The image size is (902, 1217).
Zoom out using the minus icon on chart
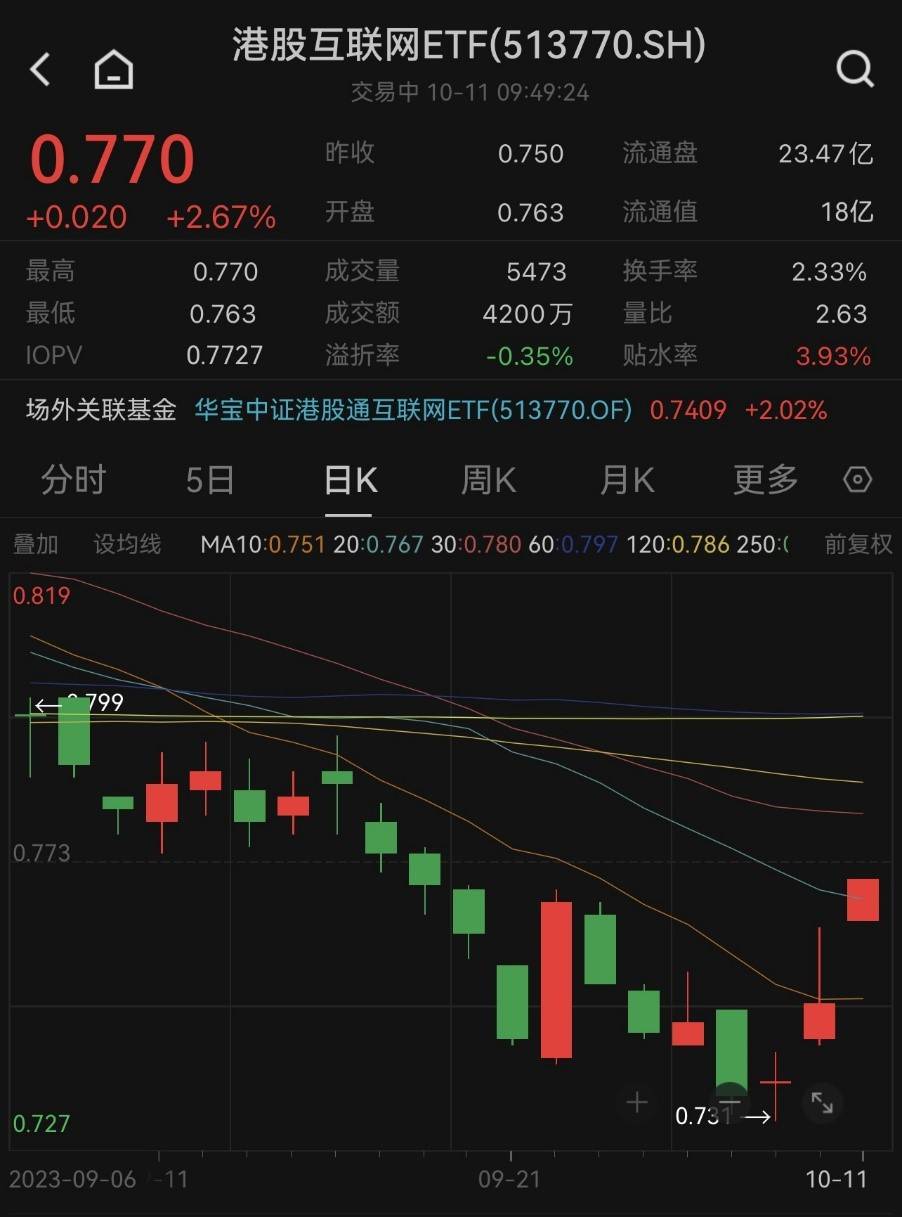[x=729, y=1102]
